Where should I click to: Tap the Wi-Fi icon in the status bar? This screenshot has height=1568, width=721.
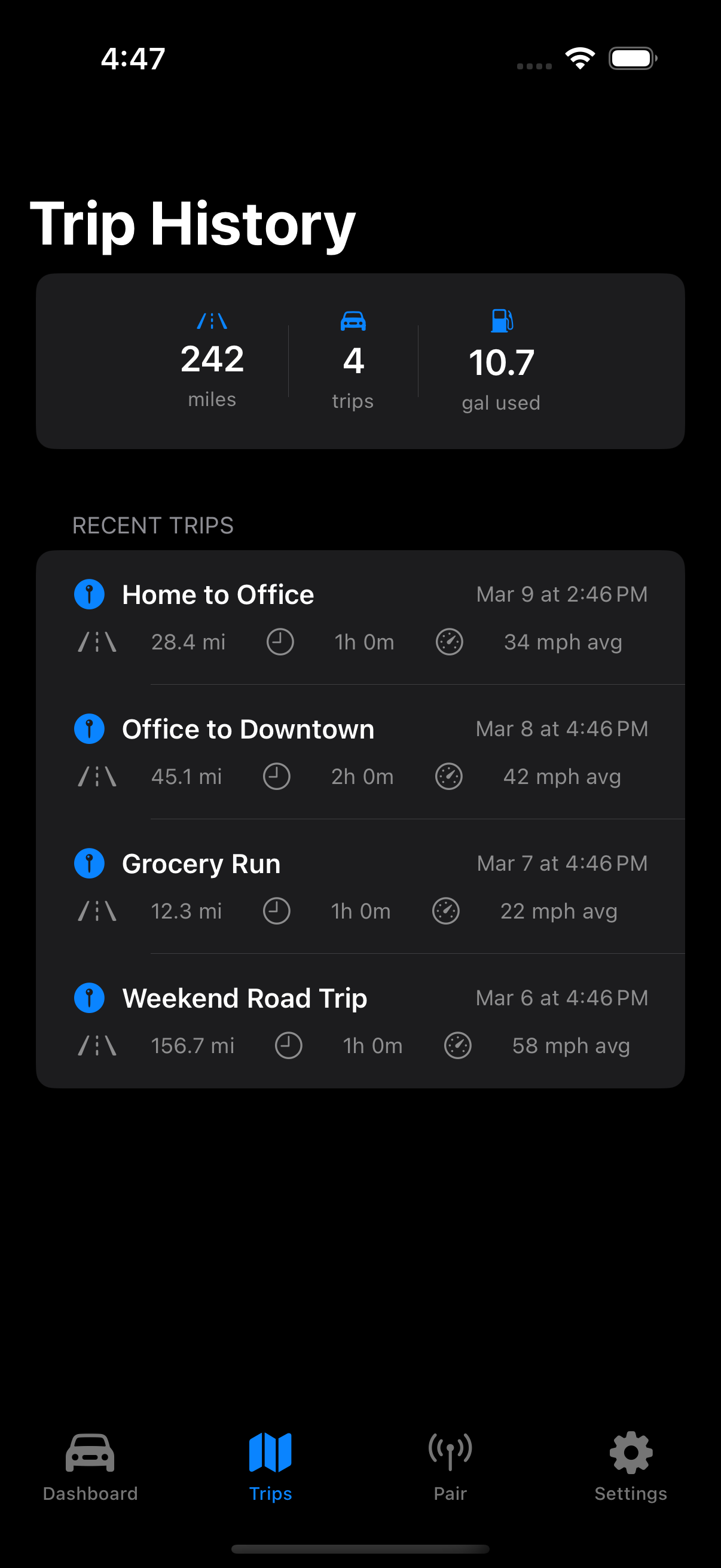coord(579,57)
